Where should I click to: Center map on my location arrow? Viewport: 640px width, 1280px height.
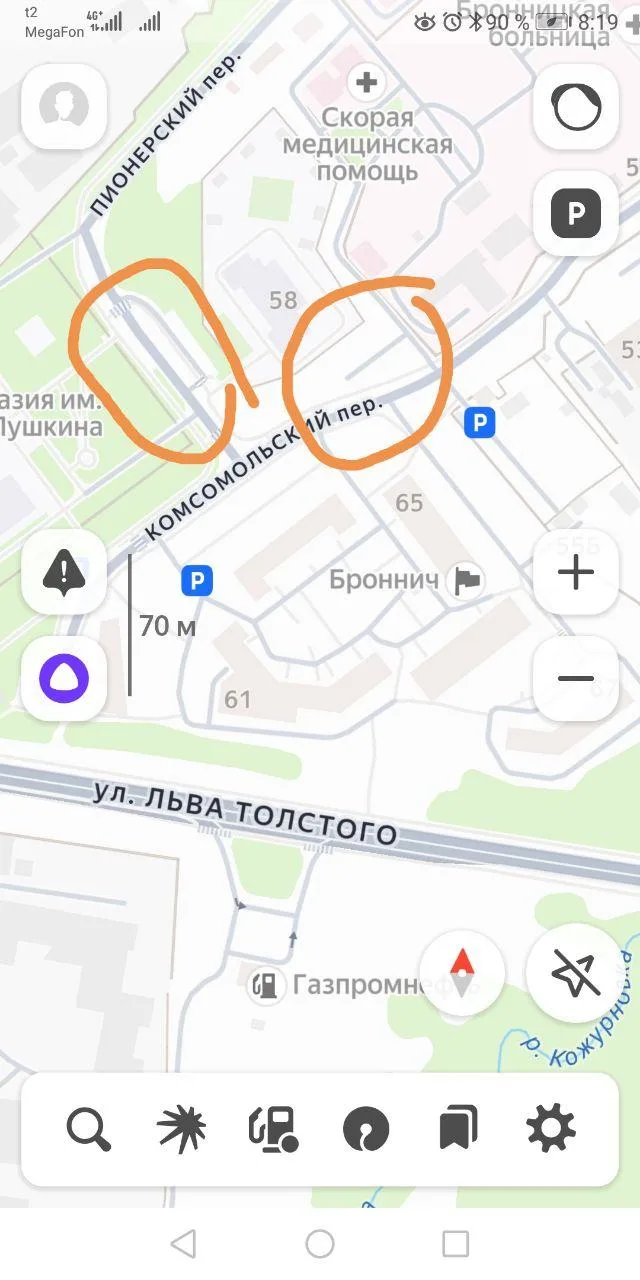coord(575,973)
